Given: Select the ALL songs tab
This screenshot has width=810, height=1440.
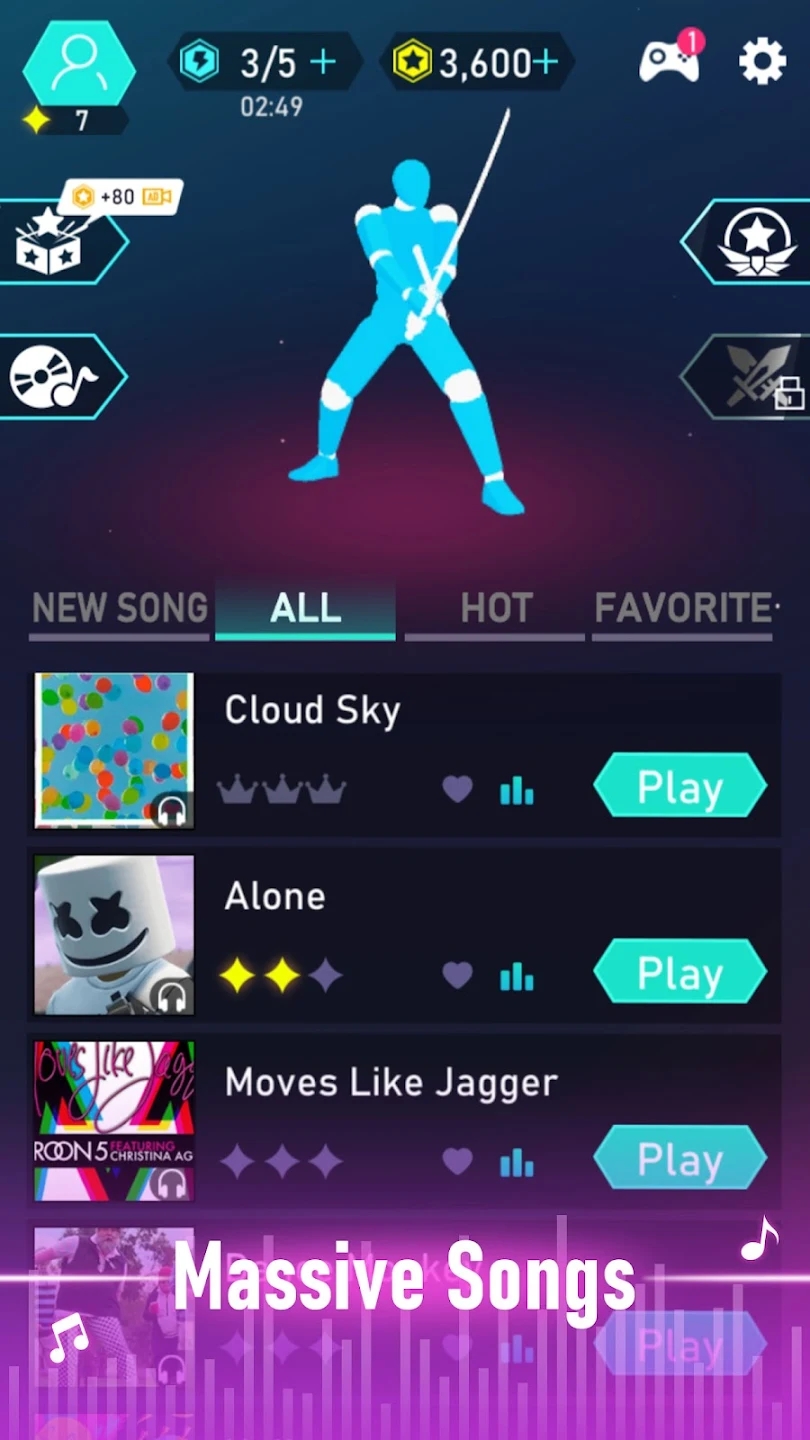Looking at the screenshot, I should [305, 608].
